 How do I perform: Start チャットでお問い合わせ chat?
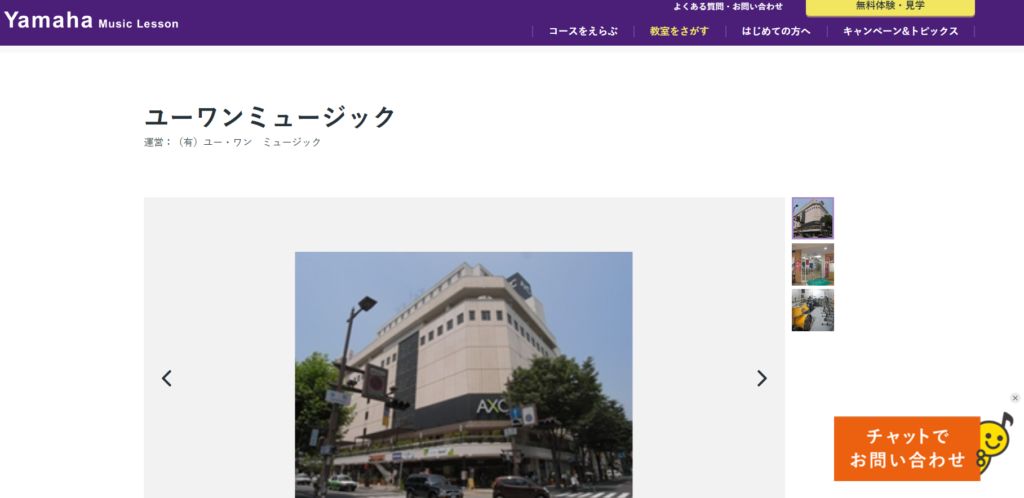907,448
